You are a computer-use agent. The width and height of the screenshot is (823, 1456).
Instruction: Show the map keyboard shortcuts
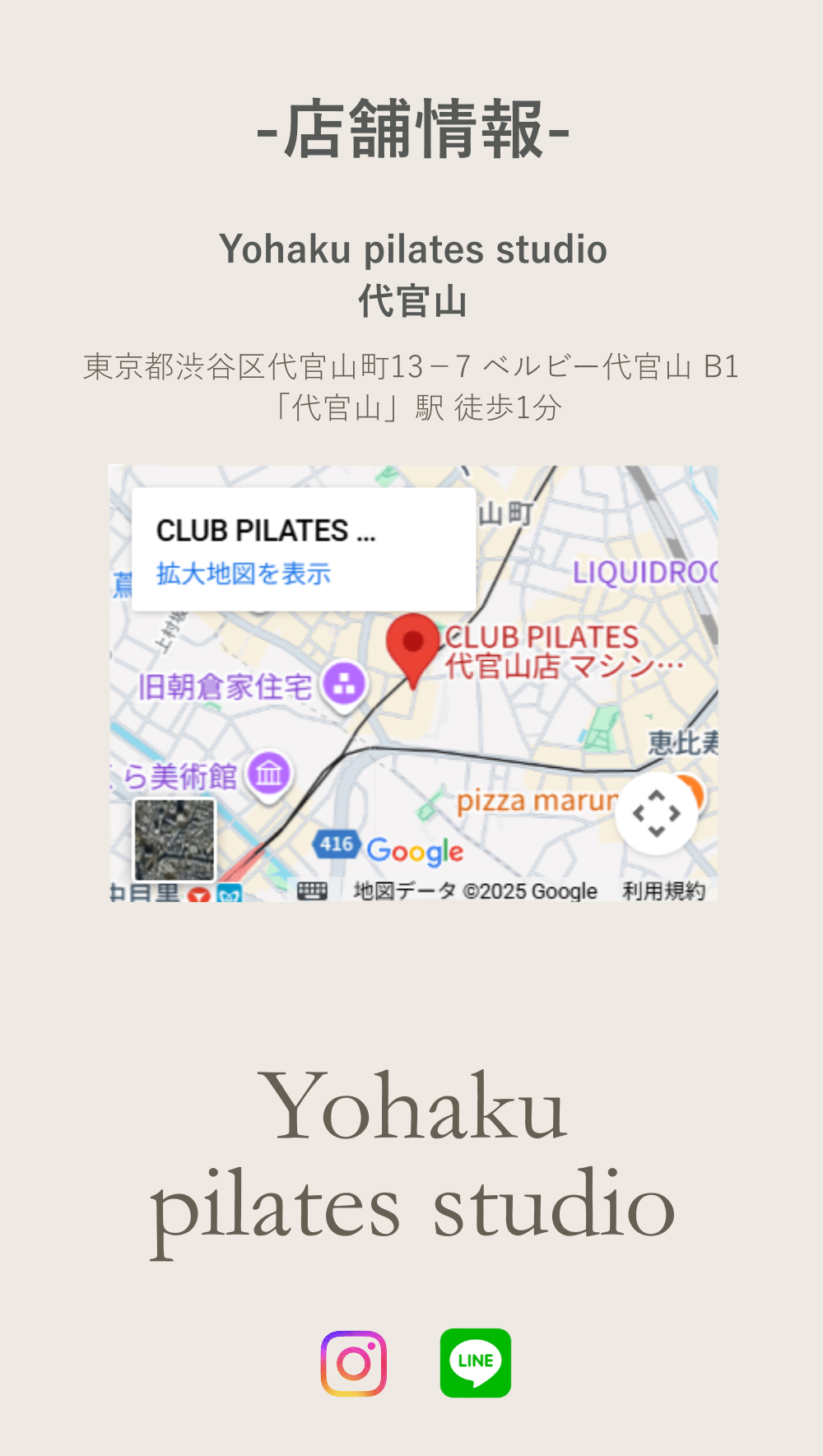[312, 891]
